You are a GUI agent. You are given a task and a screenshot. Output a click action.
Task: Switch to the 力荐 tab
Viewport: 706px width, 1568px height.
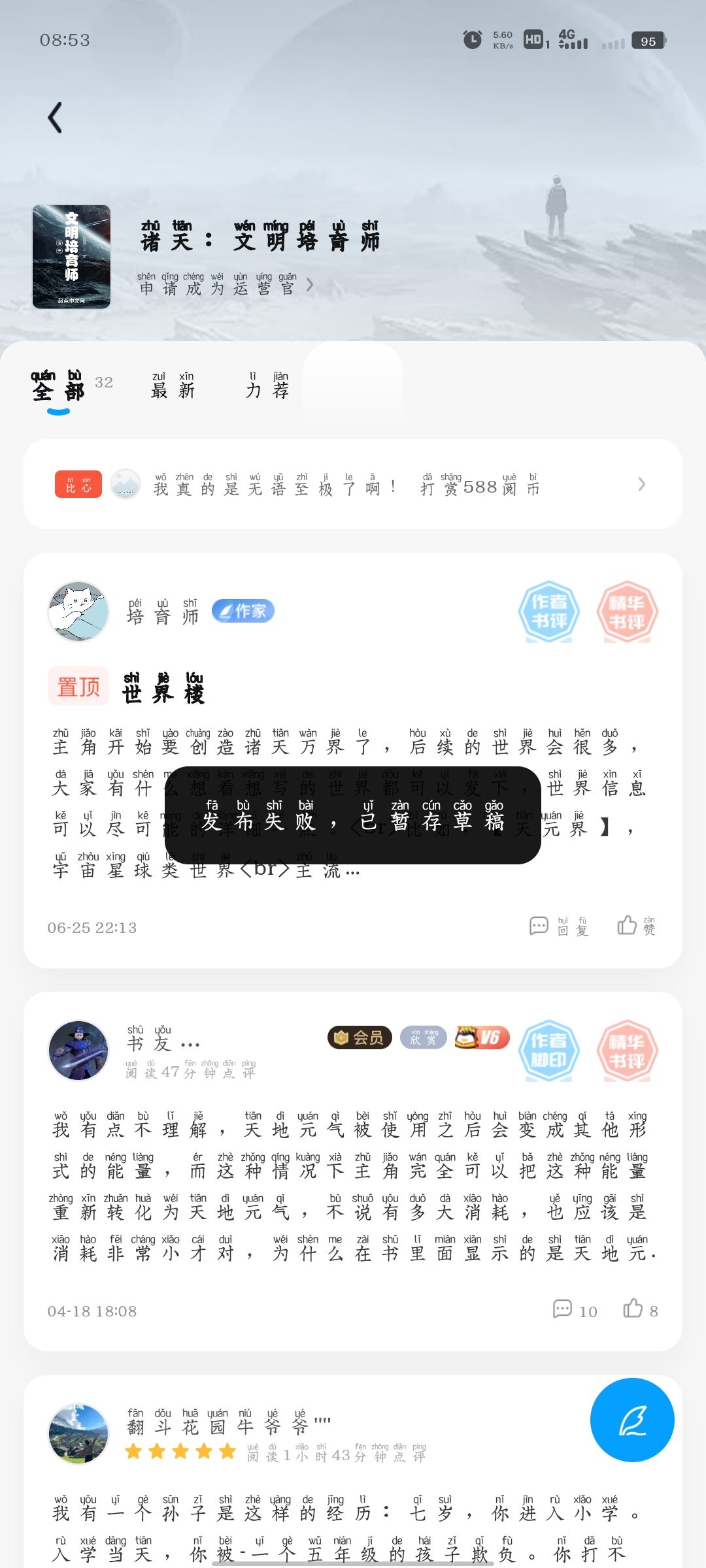click(x=267, y=388)
